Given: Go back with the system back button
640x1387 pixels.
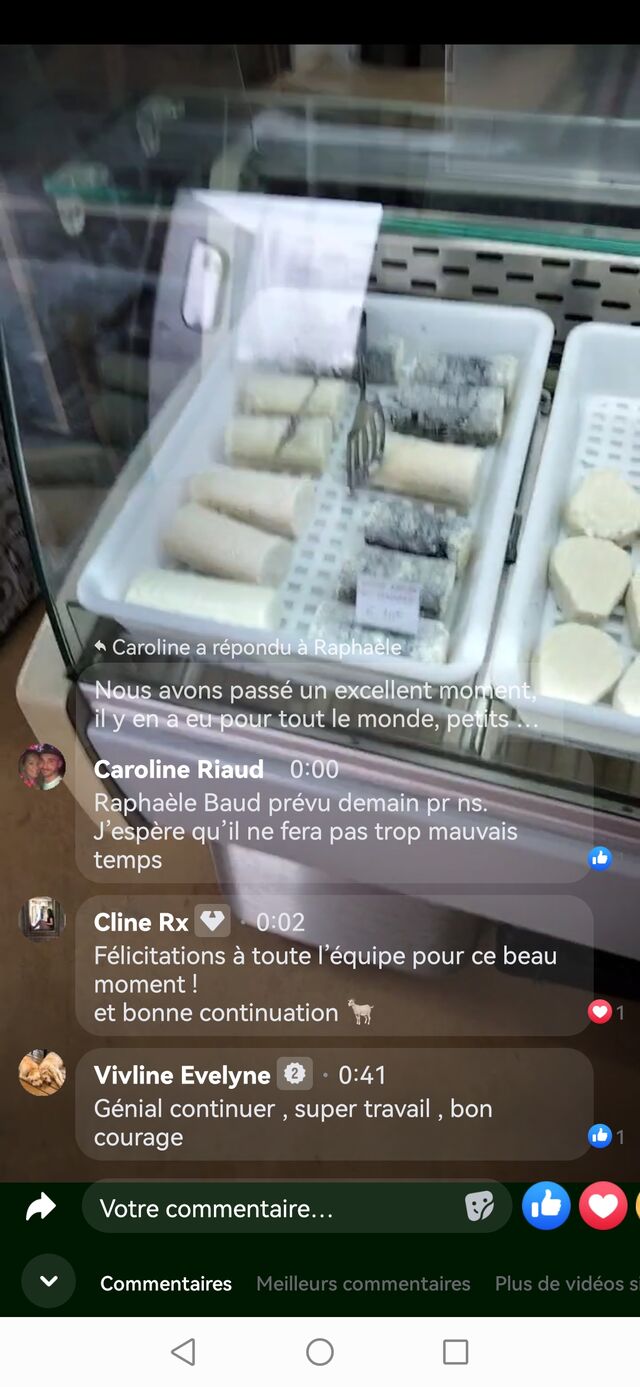Looking at the screenshot, I should point(183,1352).
